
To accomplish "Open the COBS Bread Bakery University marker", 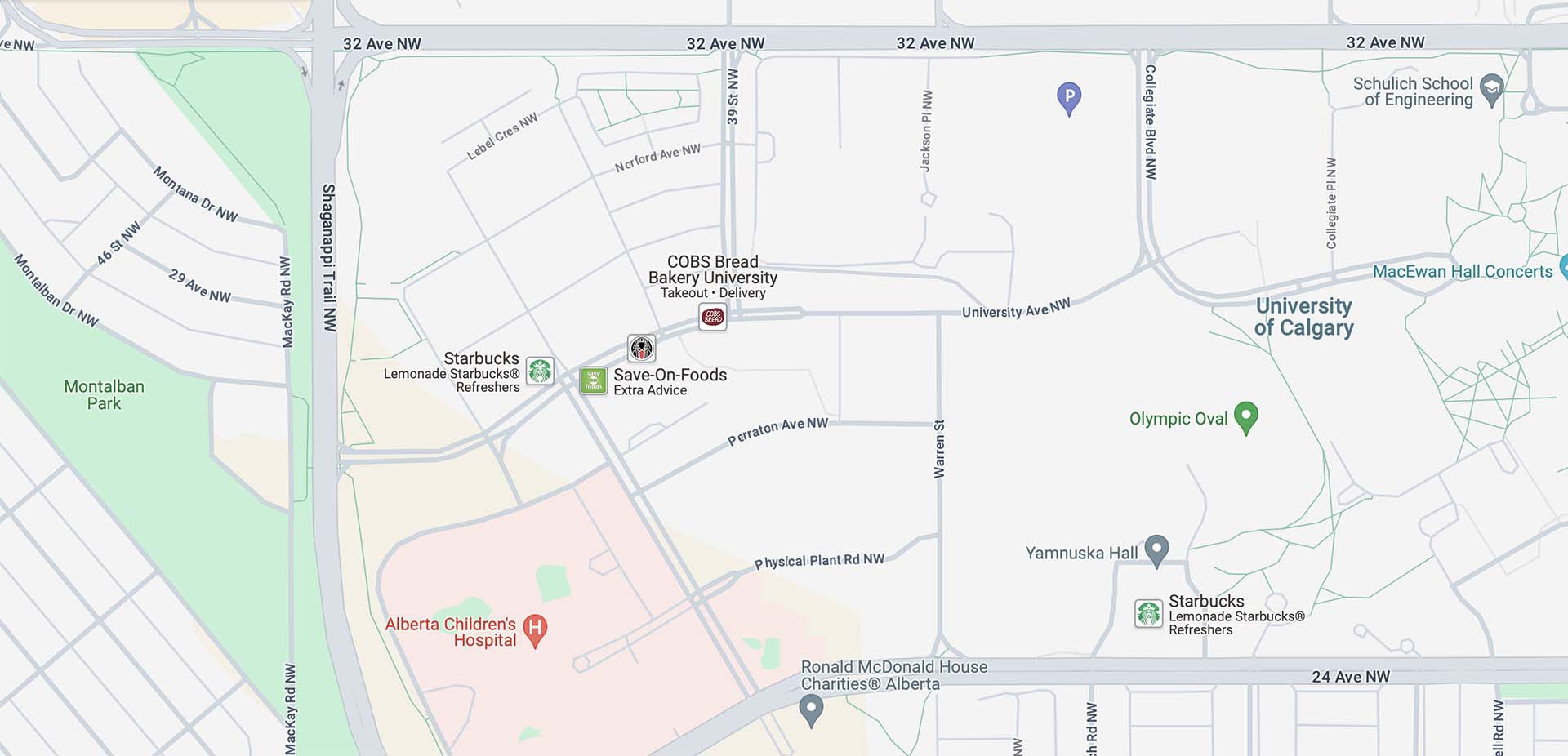I will tap(713, 317).
